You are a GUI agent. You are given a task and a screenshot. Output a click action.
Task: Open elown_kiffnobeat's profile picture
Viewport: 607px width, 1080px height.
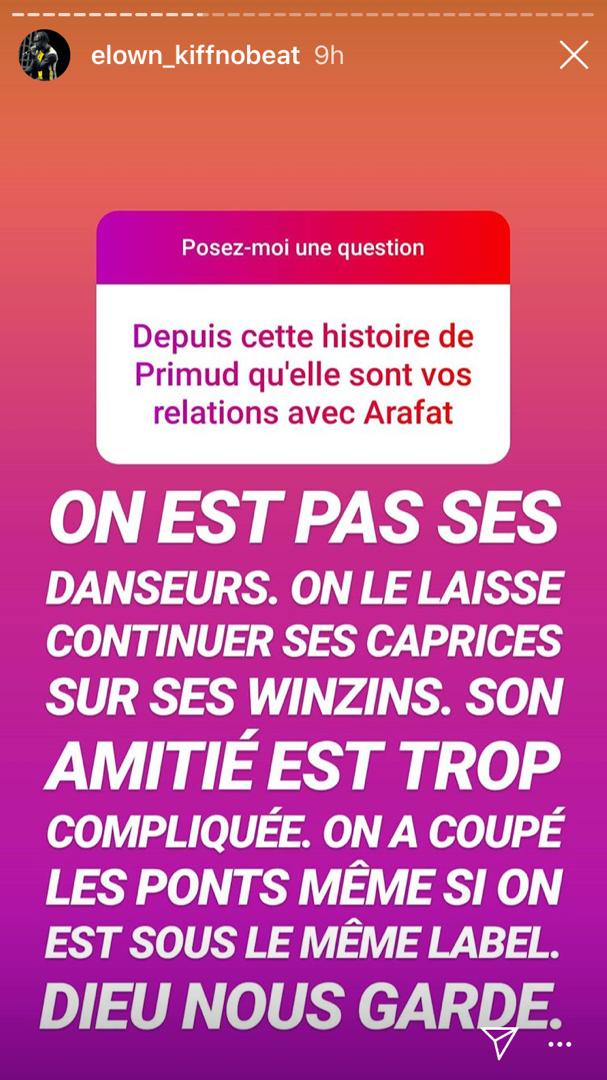[x=45, y=55]
